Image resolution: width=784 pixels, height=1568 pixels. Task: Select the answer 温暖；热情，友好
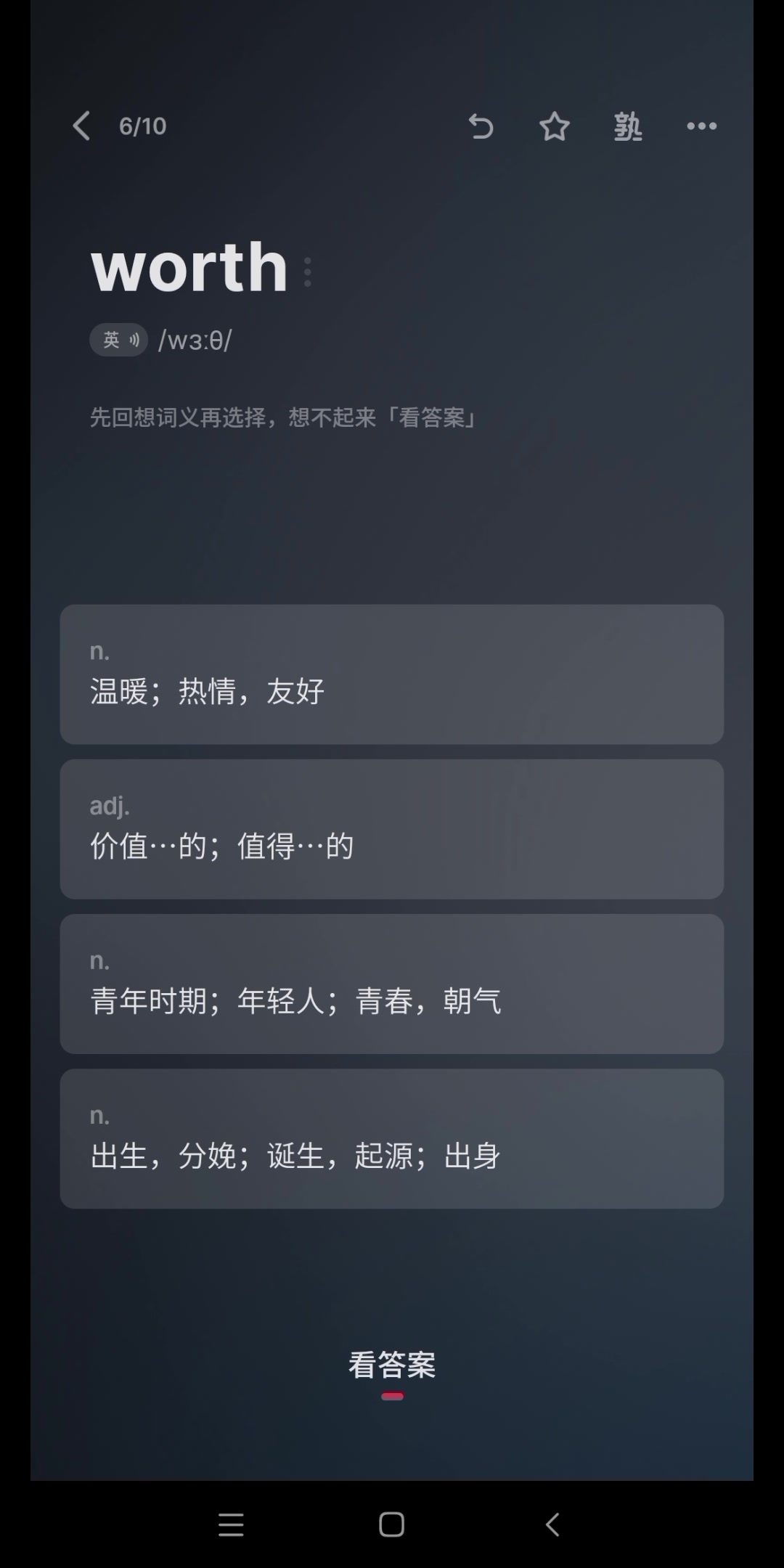point(392,674)
